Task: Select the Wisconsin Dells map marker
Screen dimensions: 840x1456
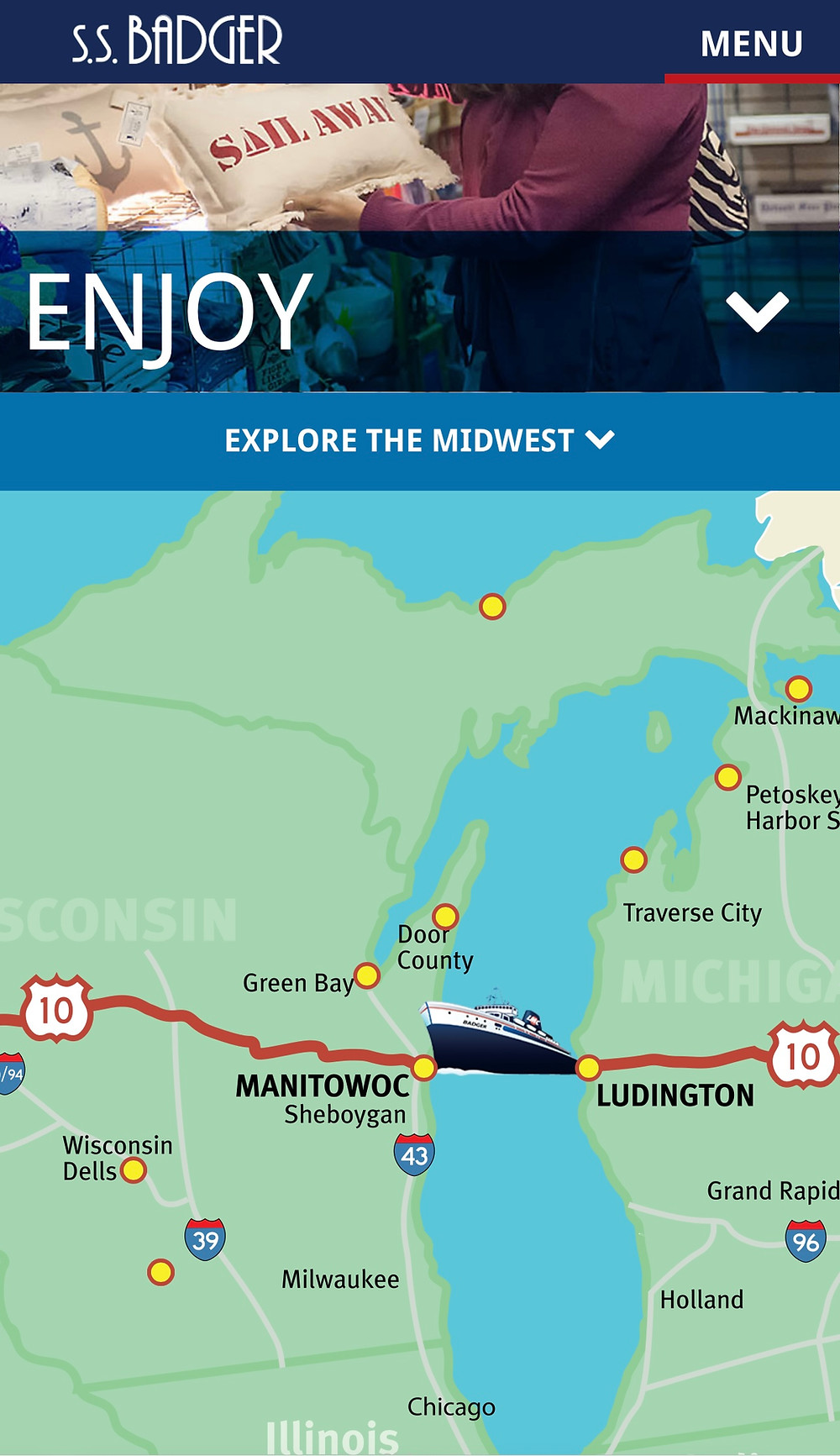Action: 134,1170
